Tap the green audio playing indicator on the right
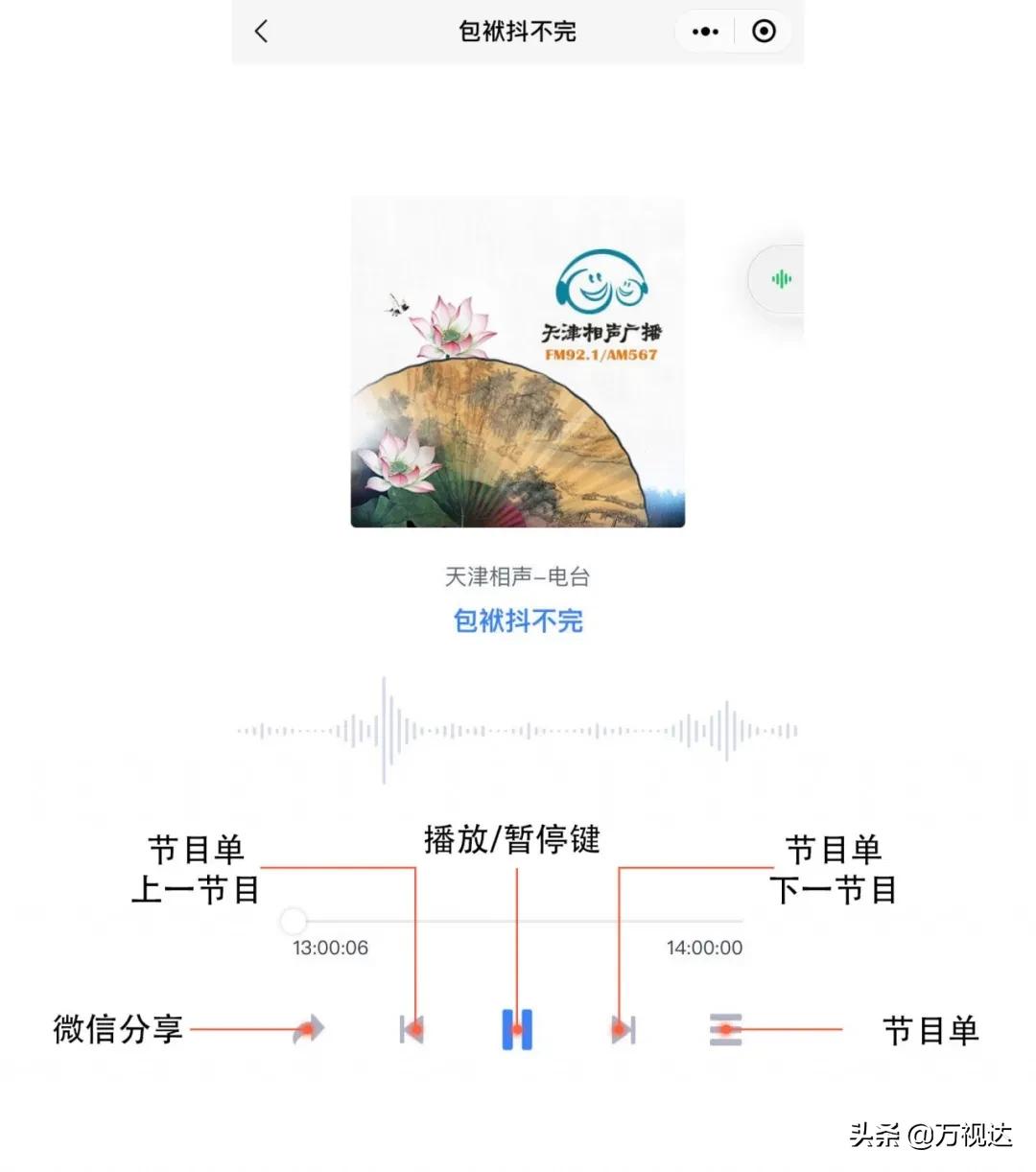This screenshot has height=1172, width=1036. tap(781, 278)
